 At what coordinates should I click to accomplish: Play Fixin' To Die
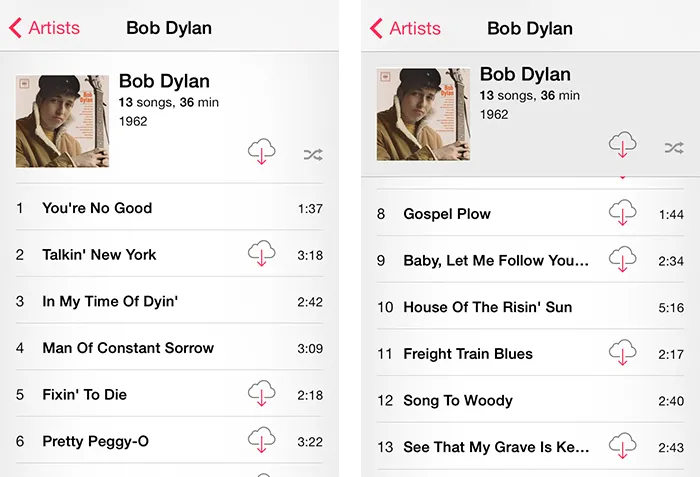pyautogui.click(x=84, y=395)
